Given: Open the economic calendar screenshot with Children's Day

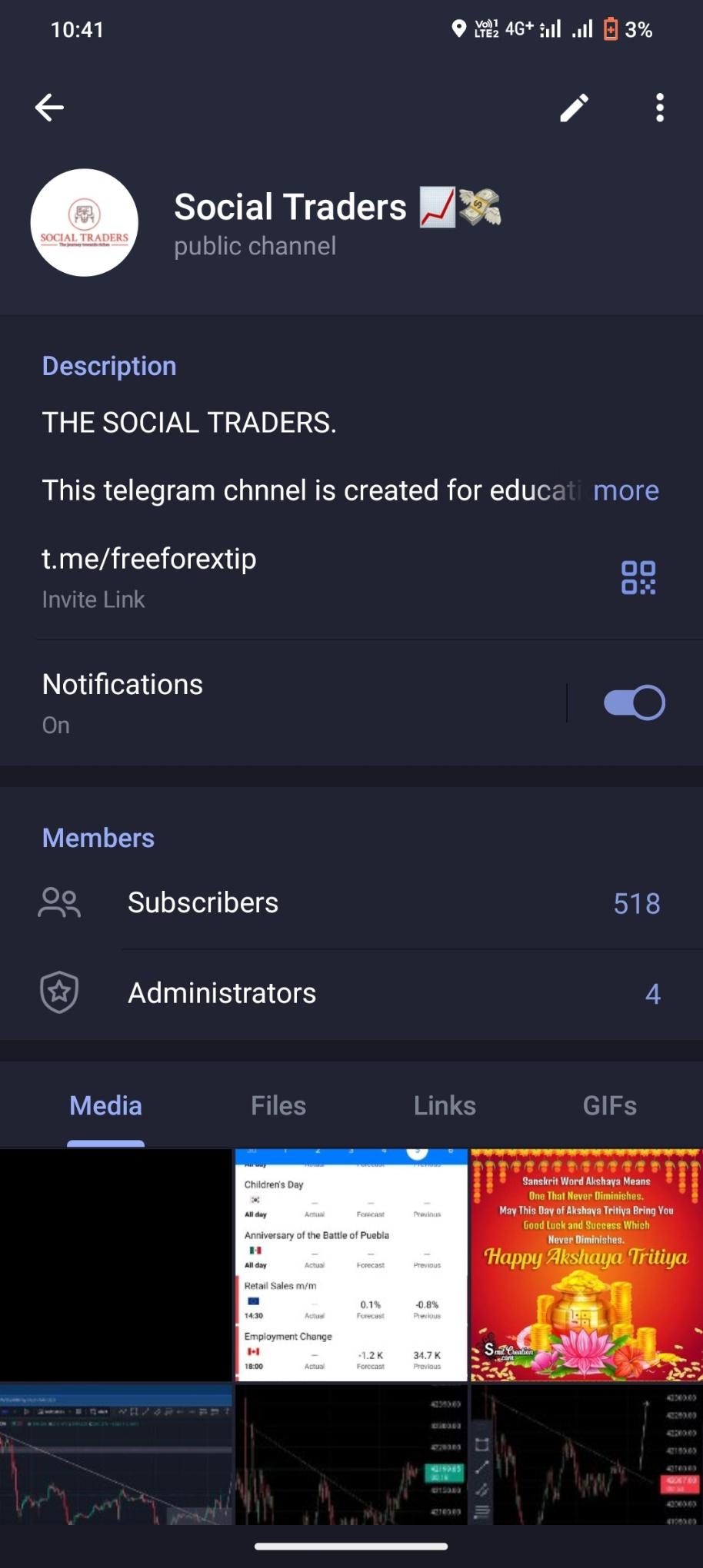Looking at the screenshot, I should tap(351, 1264).
